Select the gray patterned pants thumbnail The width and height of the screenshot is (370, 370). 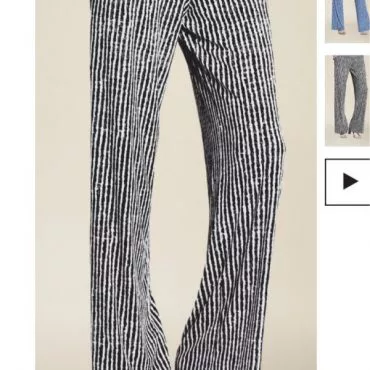pyautogui.click(x=347, y=101)
